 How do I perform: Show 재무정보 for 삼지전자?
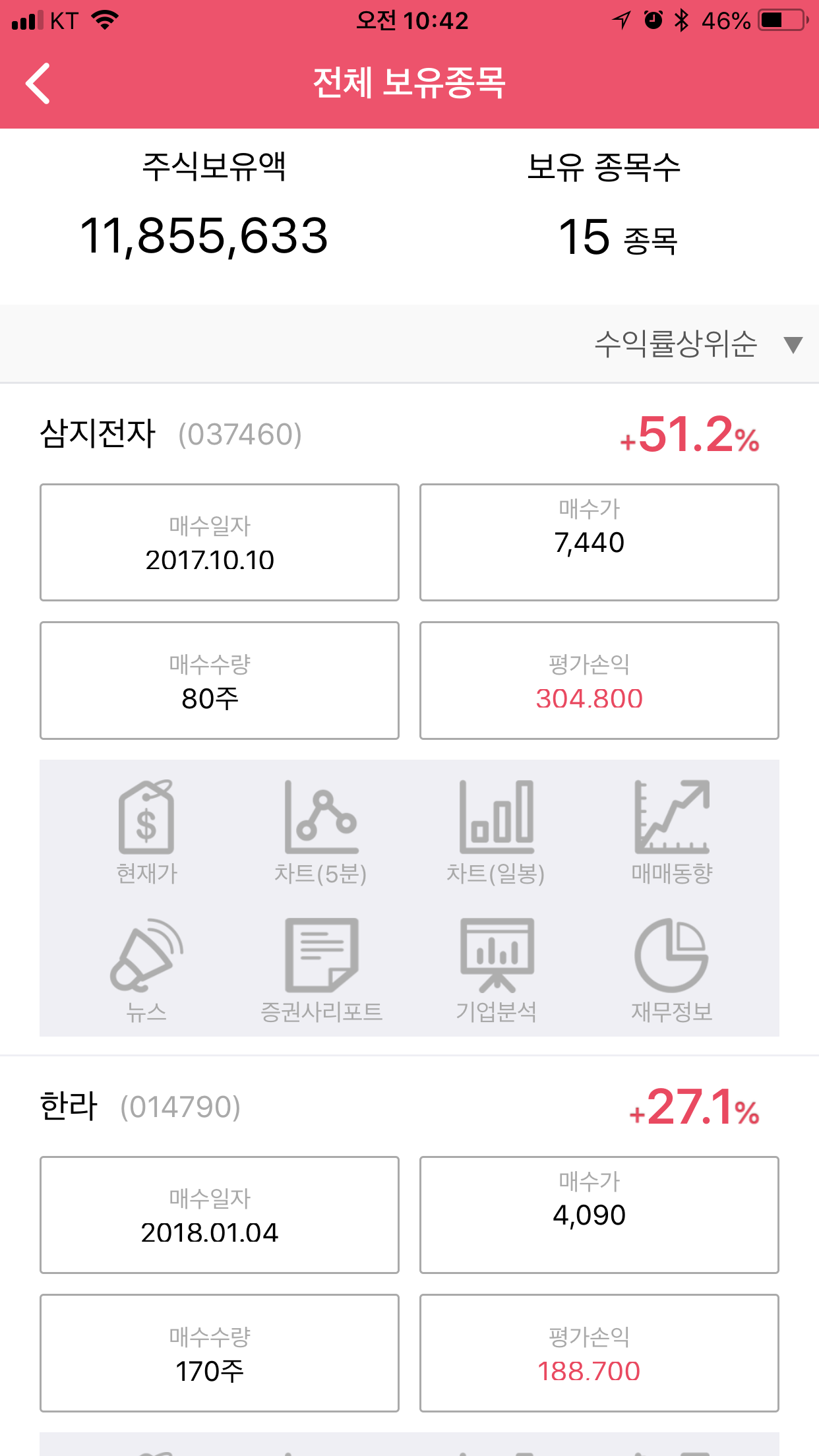(x=671, y=969)
